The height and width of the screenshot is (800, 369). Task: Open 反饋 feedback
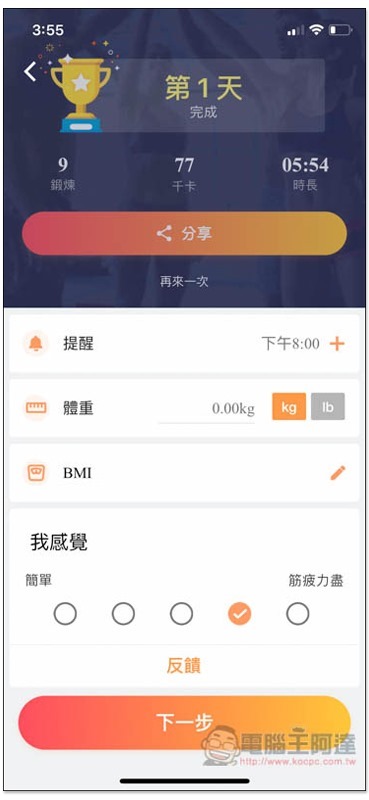click(x=184, y=666)
